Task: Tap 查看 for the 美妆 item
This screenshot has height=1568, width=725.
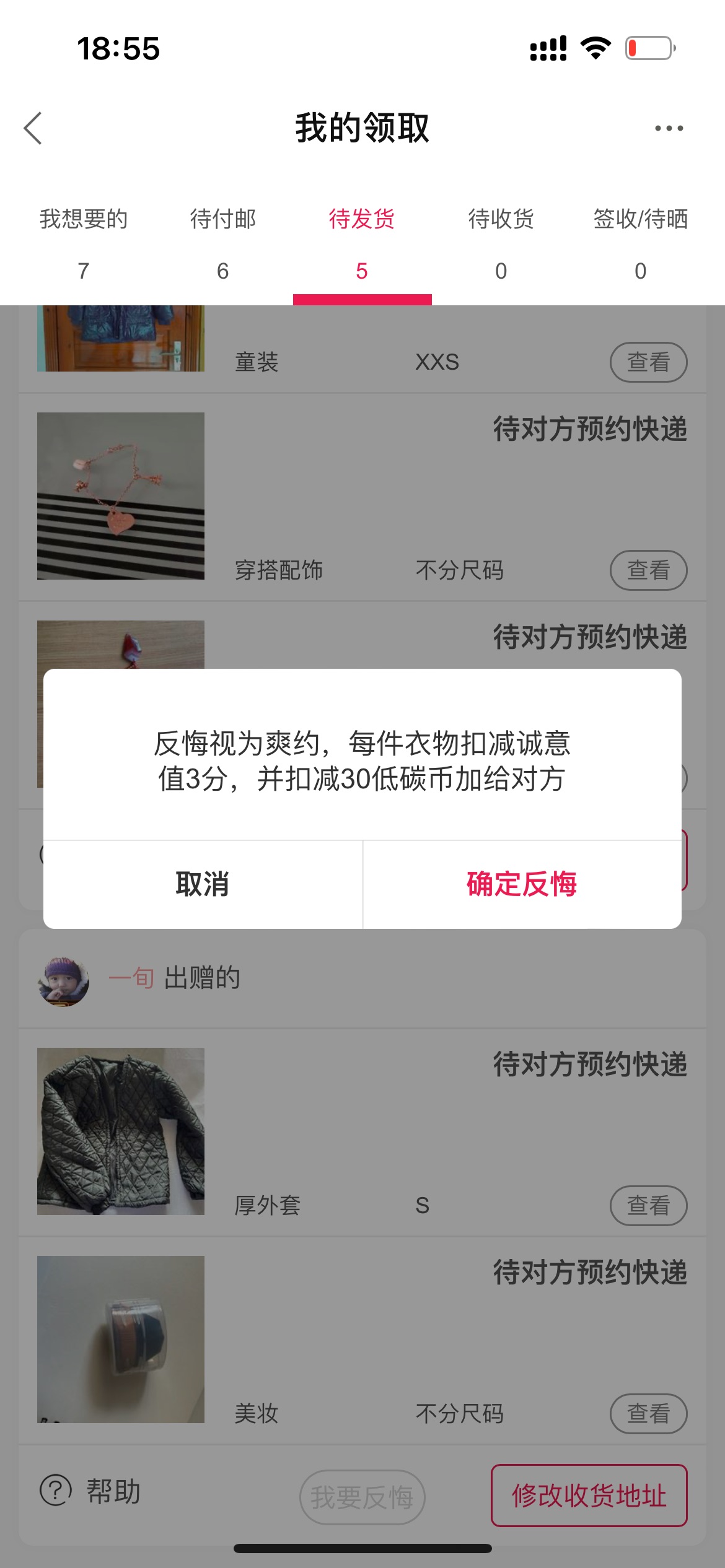Action: tap(649, 1414)
